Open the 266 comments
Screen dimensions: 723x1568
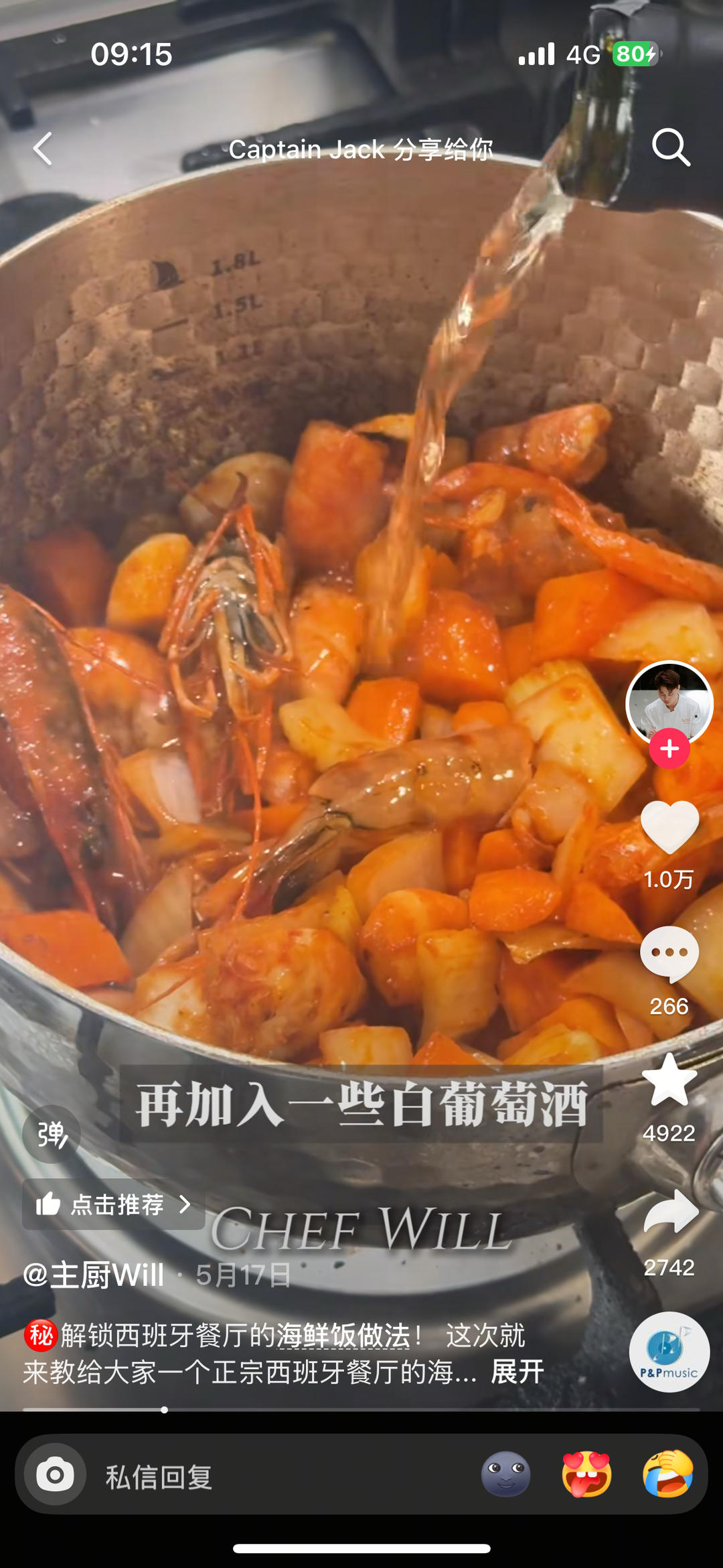[669, 954]
